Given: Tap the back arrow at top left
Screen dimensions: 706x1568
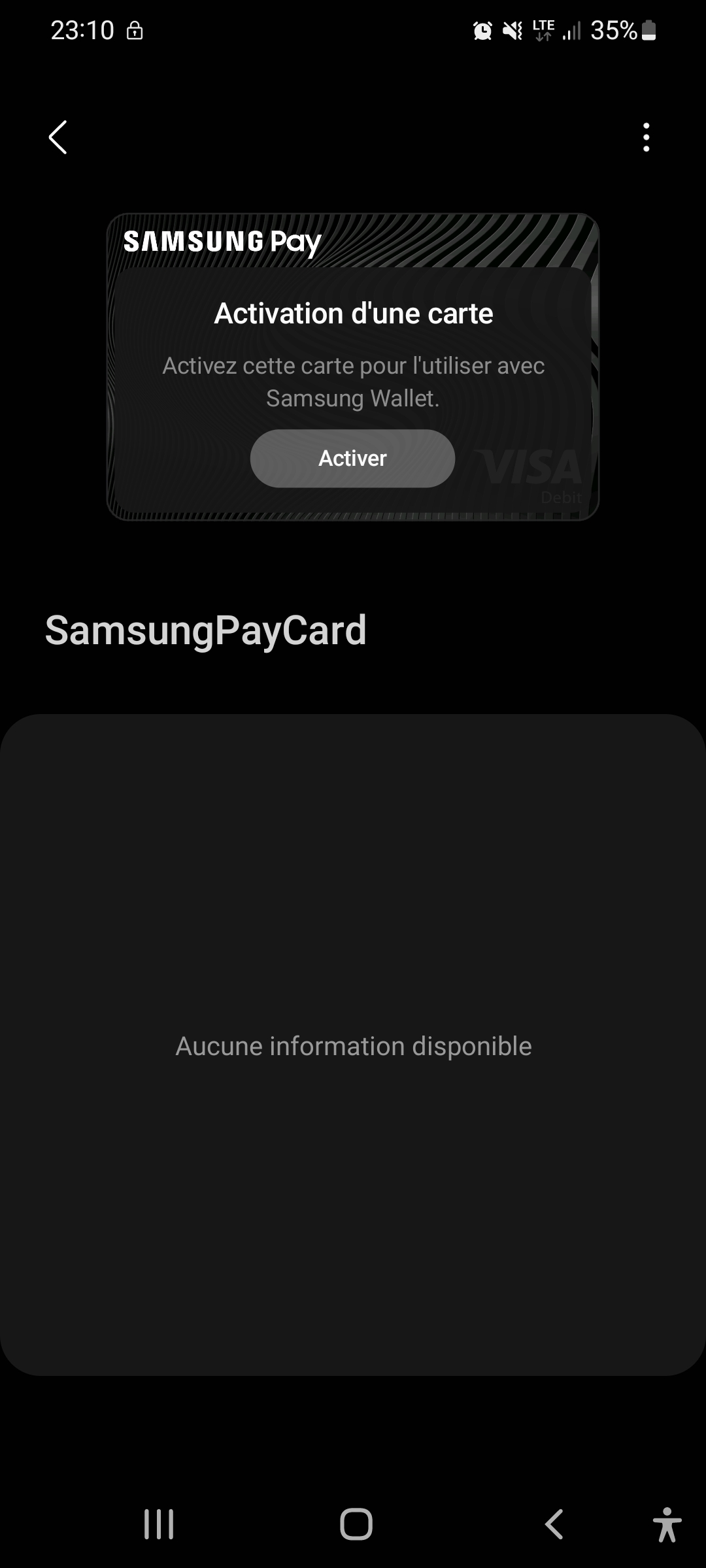Looking at the screenshot, I should tap(58, 137).
